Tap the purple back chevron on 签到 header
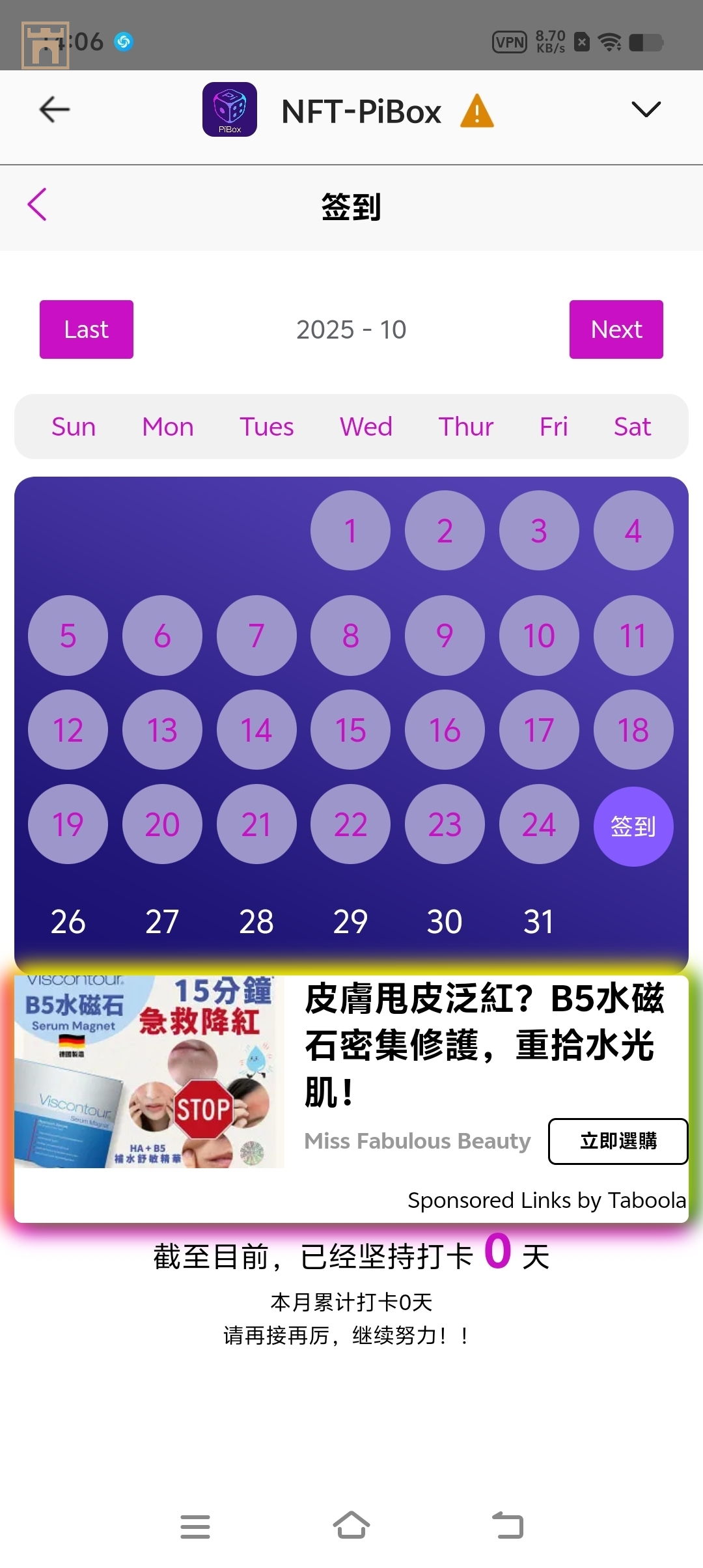The image size is (703, 1568). [38, 204]
